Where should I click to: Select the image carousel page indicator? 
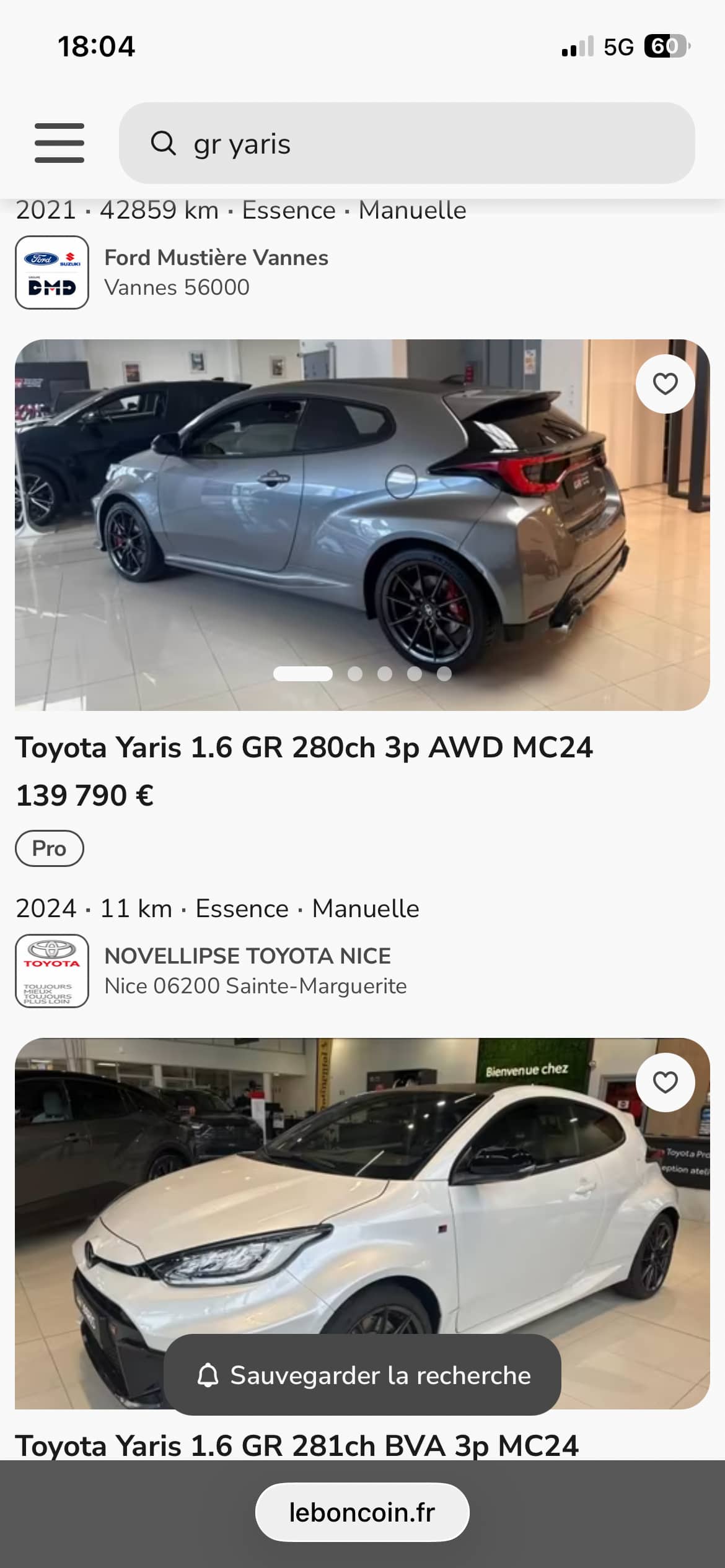362,674
